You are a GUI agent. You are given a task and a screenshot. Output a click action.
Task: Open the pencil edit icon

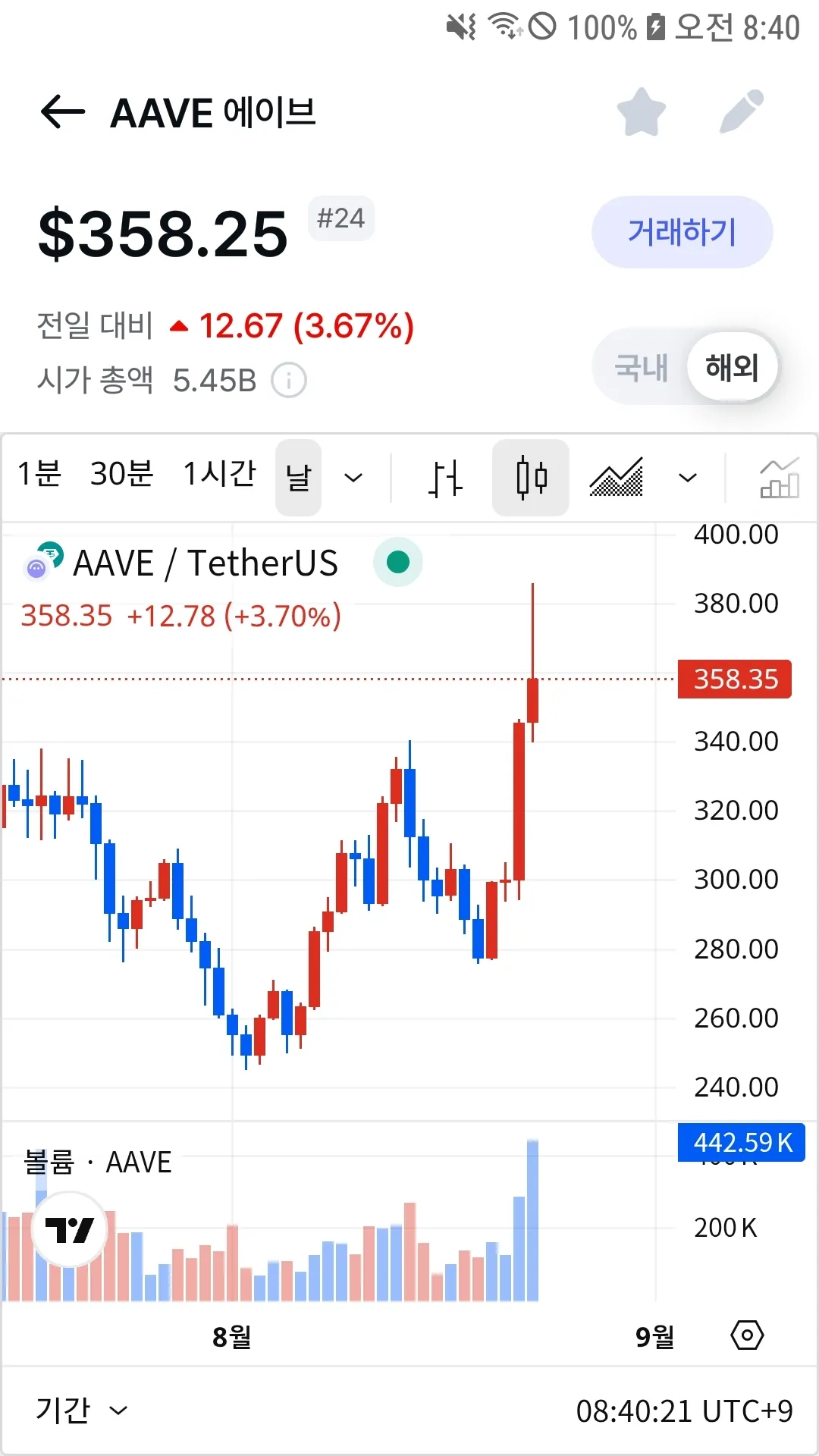(x=741, y=112)
